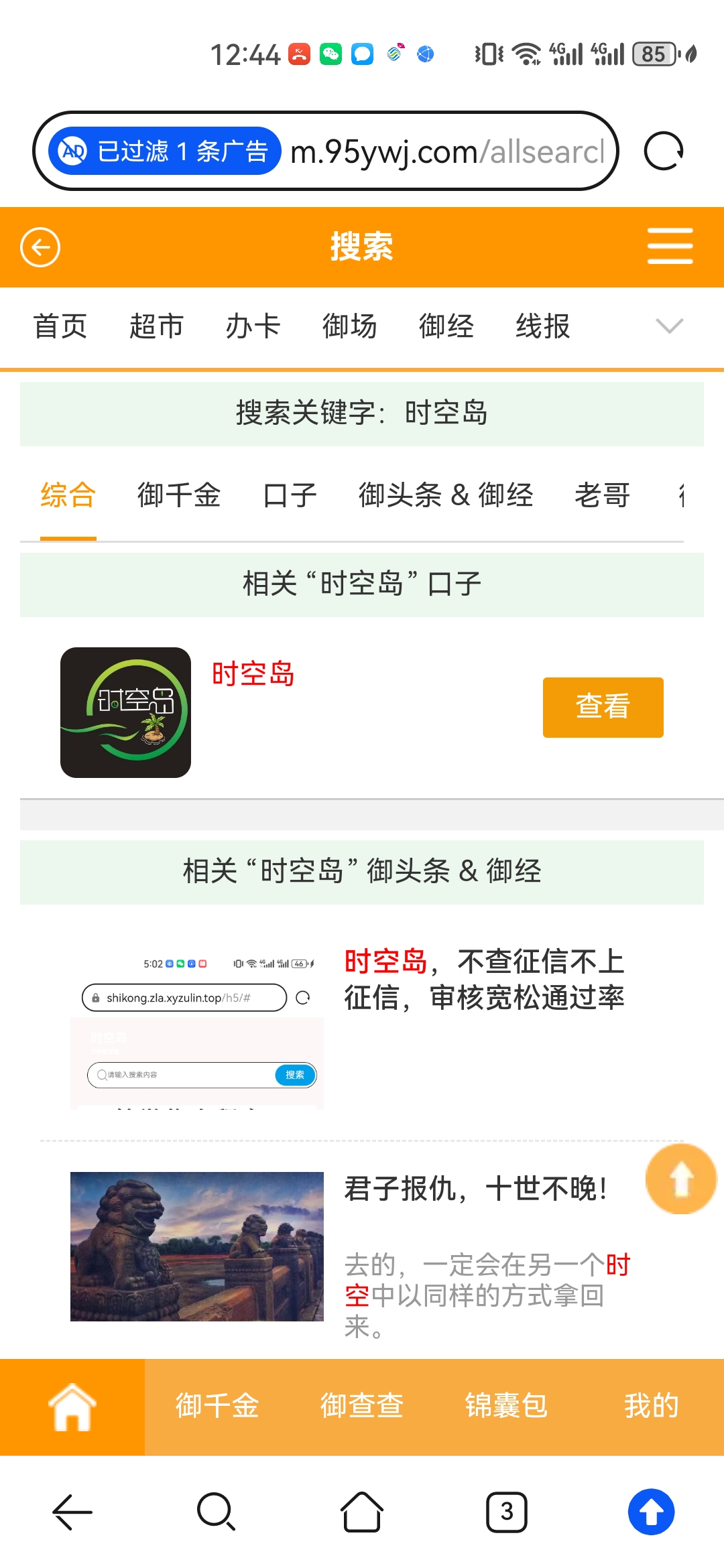Select the 口子 search tab

(x=290, y=496)
